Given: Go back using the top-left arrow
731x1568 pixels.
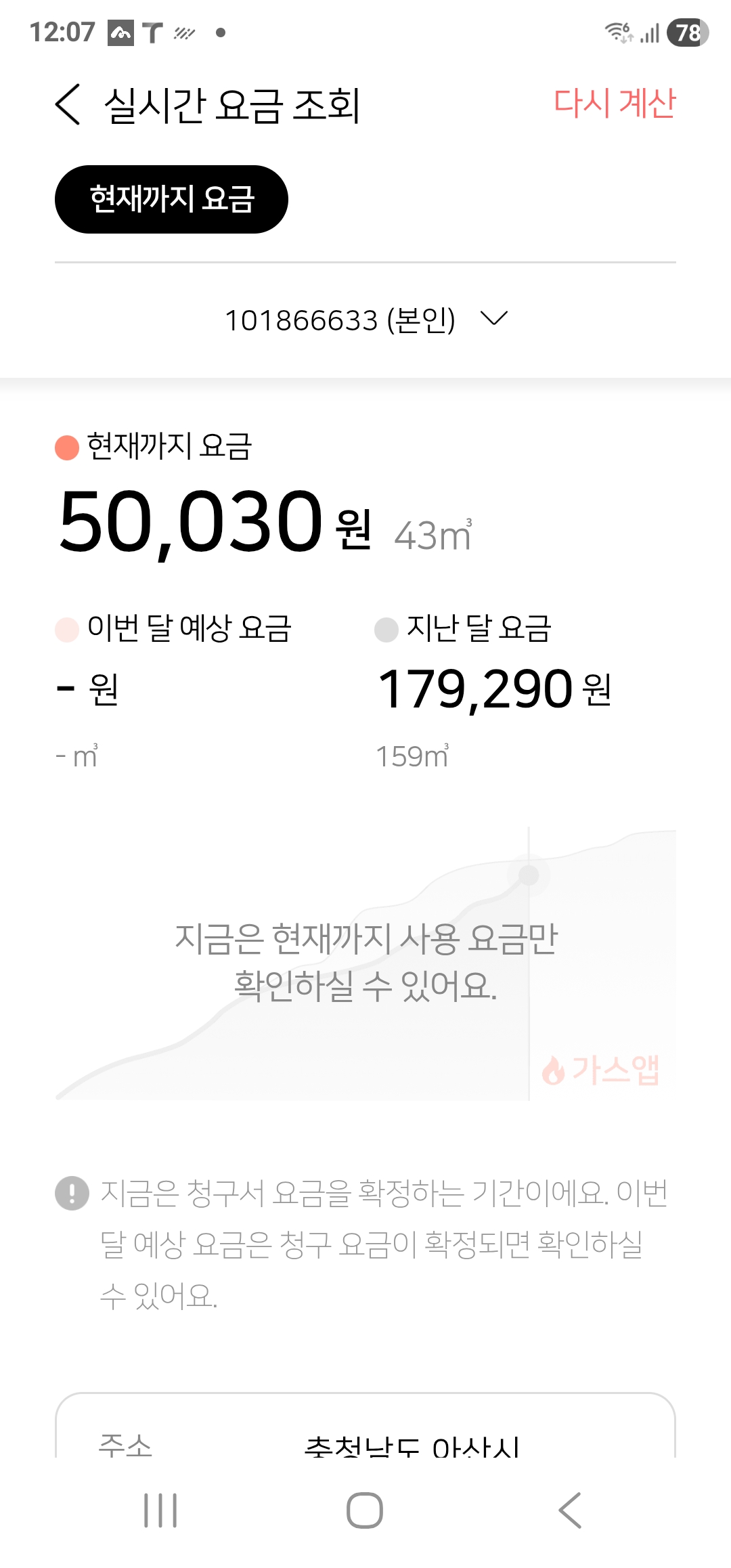Looking at the screenshot, I should pos(68,104).
